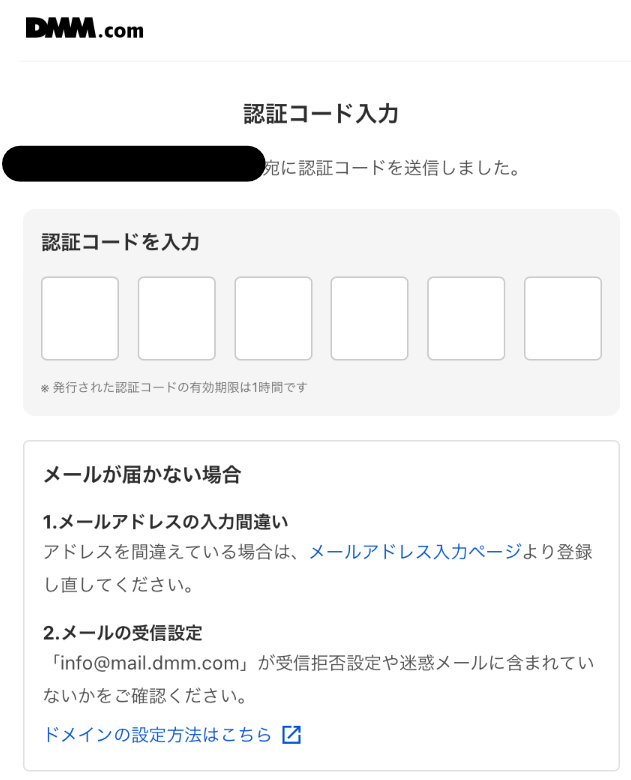The width and height of the screenshot is (631, 780).
Task: Tap the fourth verification code digit box
Action: tap(370, 319)
